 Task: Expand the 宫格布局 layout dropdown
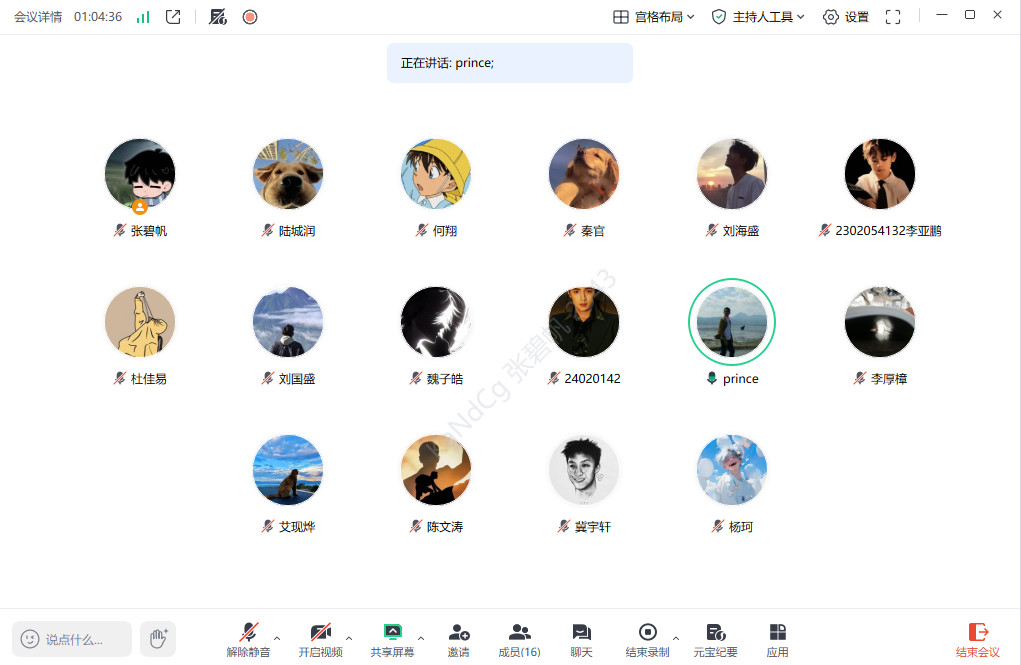pyautogui.click(x=654, y=17)
